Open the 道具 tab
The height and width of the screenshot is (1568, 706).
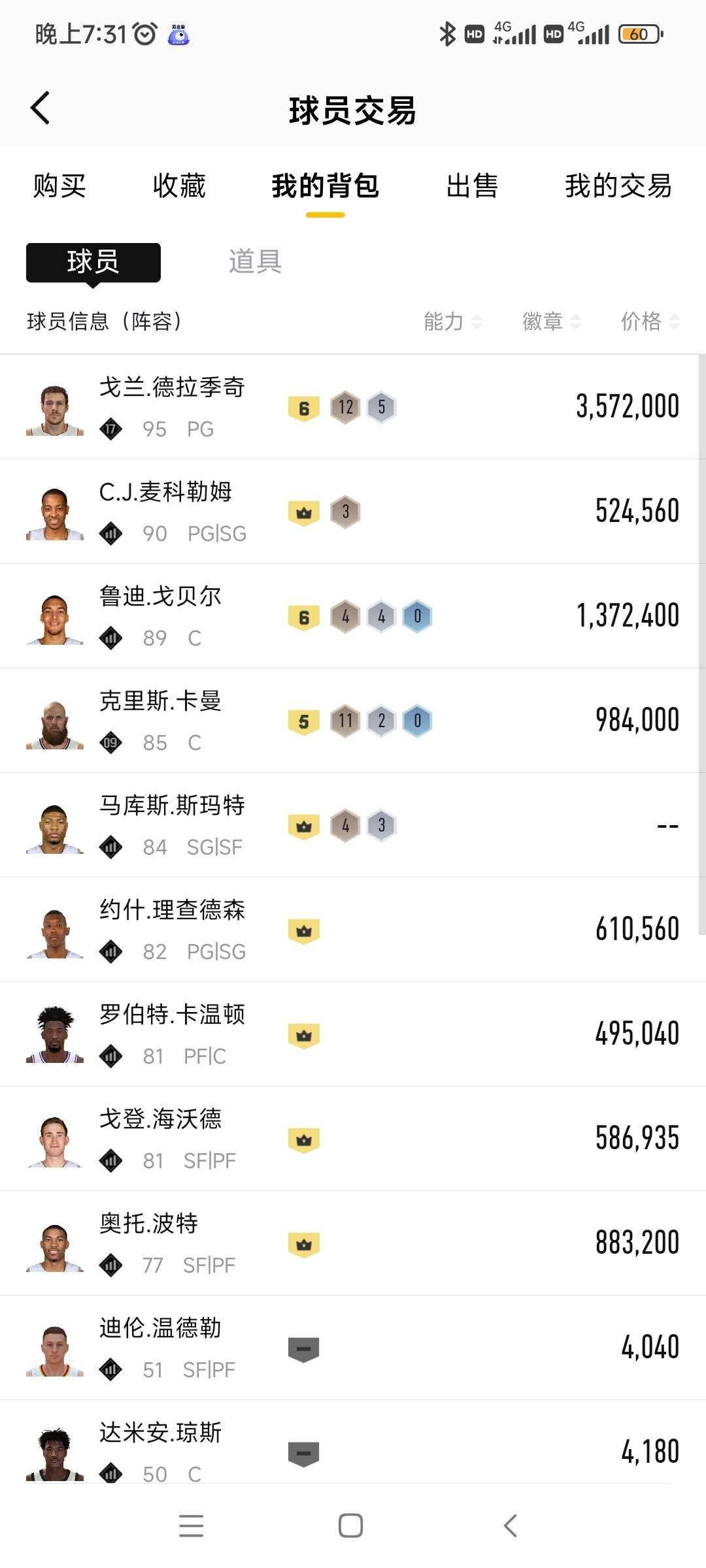(x=254, y=262)
